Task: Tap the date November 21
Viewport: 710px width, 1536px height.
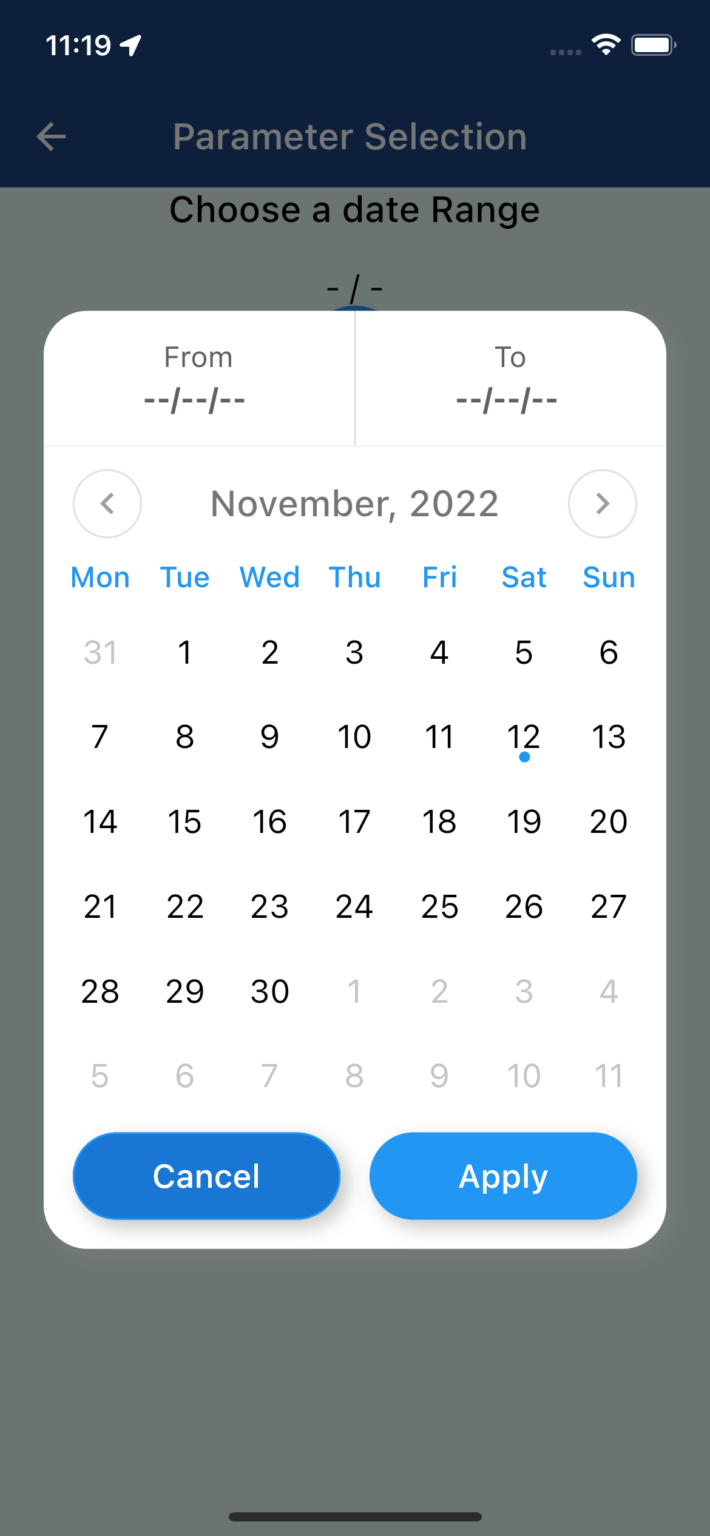Action: [100, 907]
